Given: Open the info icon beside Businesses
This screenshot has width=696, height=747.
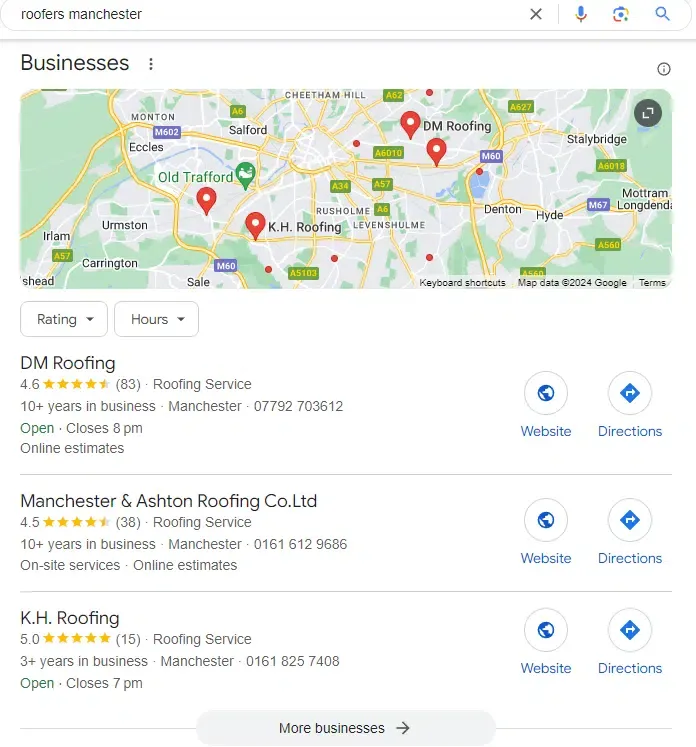Looking at the screenshot, I should (x=664, y=69).
